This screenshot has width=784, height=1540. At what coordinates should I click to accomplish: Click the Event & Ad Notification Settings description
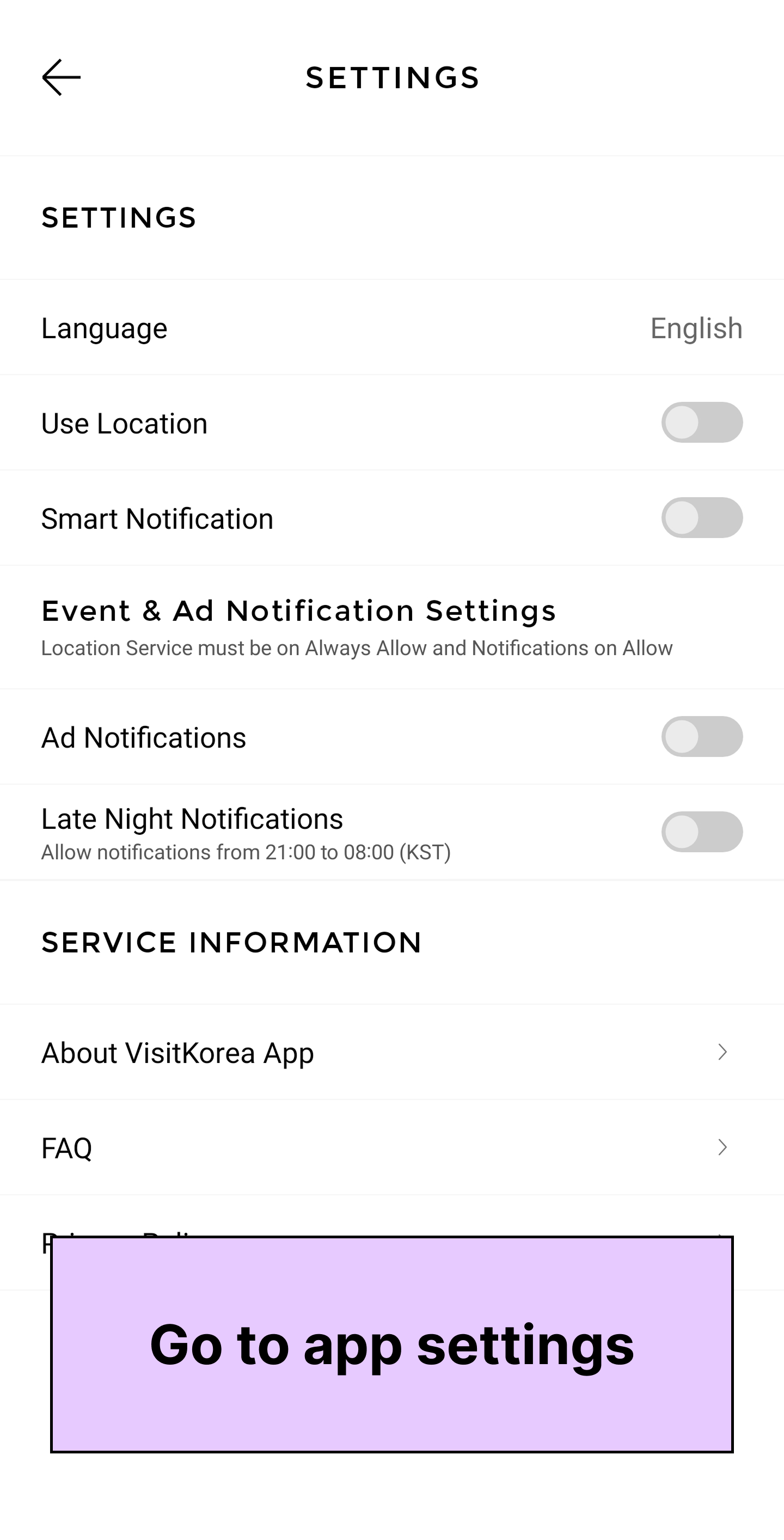[x=356, y=647]
